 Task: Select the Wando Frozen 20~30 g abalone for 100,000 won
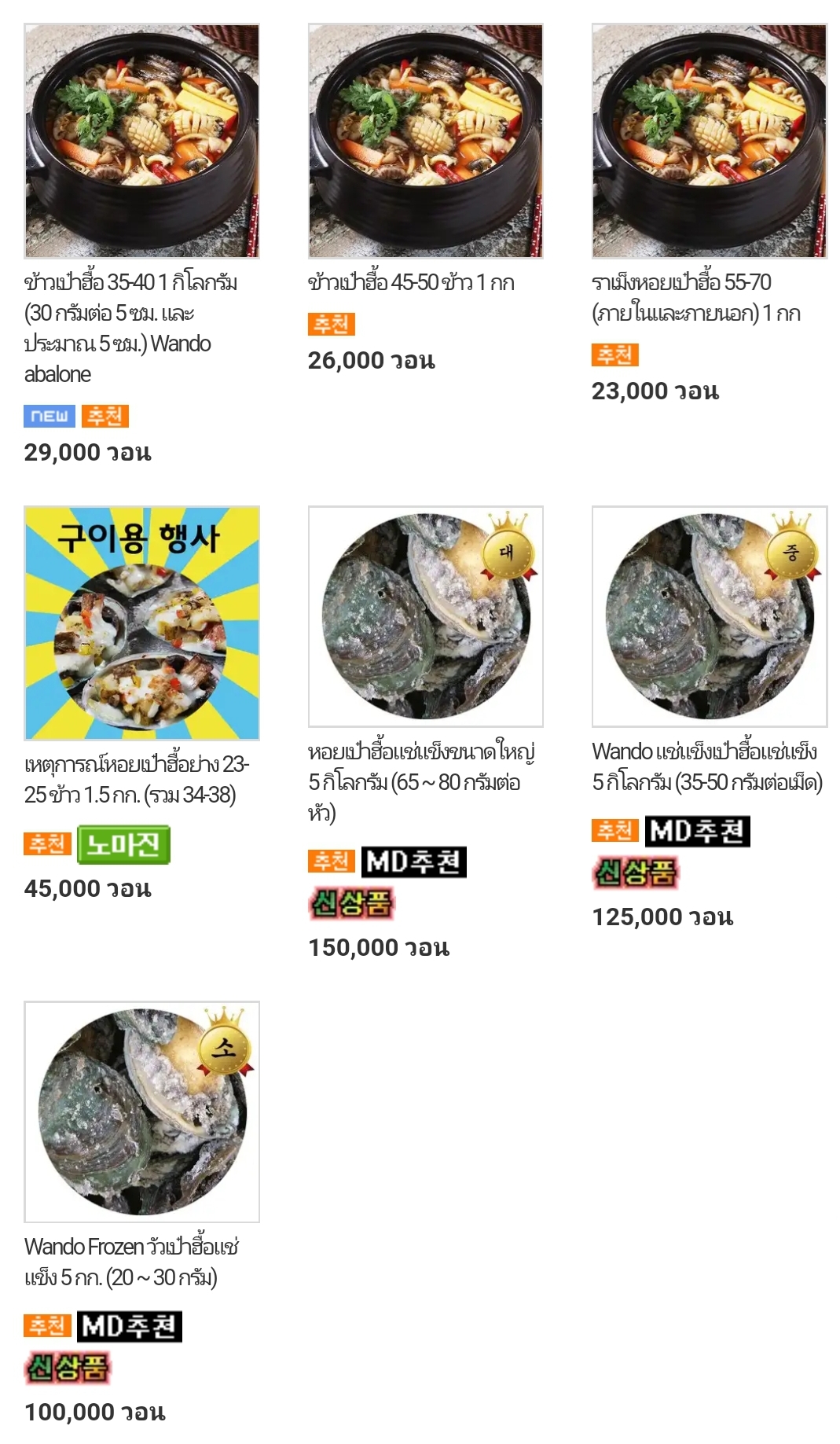click(x=141, y=1111)
